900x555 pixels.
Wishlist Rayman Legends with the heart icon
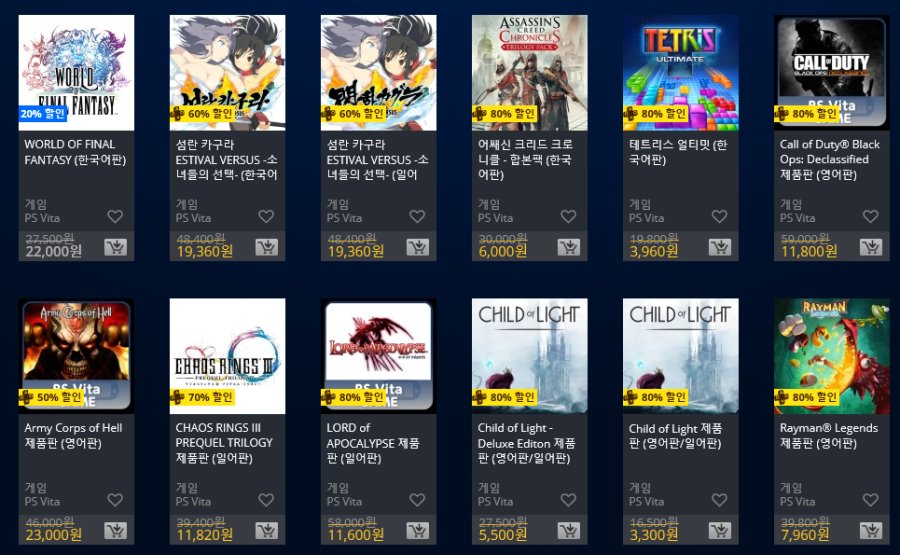pos(870,500)
